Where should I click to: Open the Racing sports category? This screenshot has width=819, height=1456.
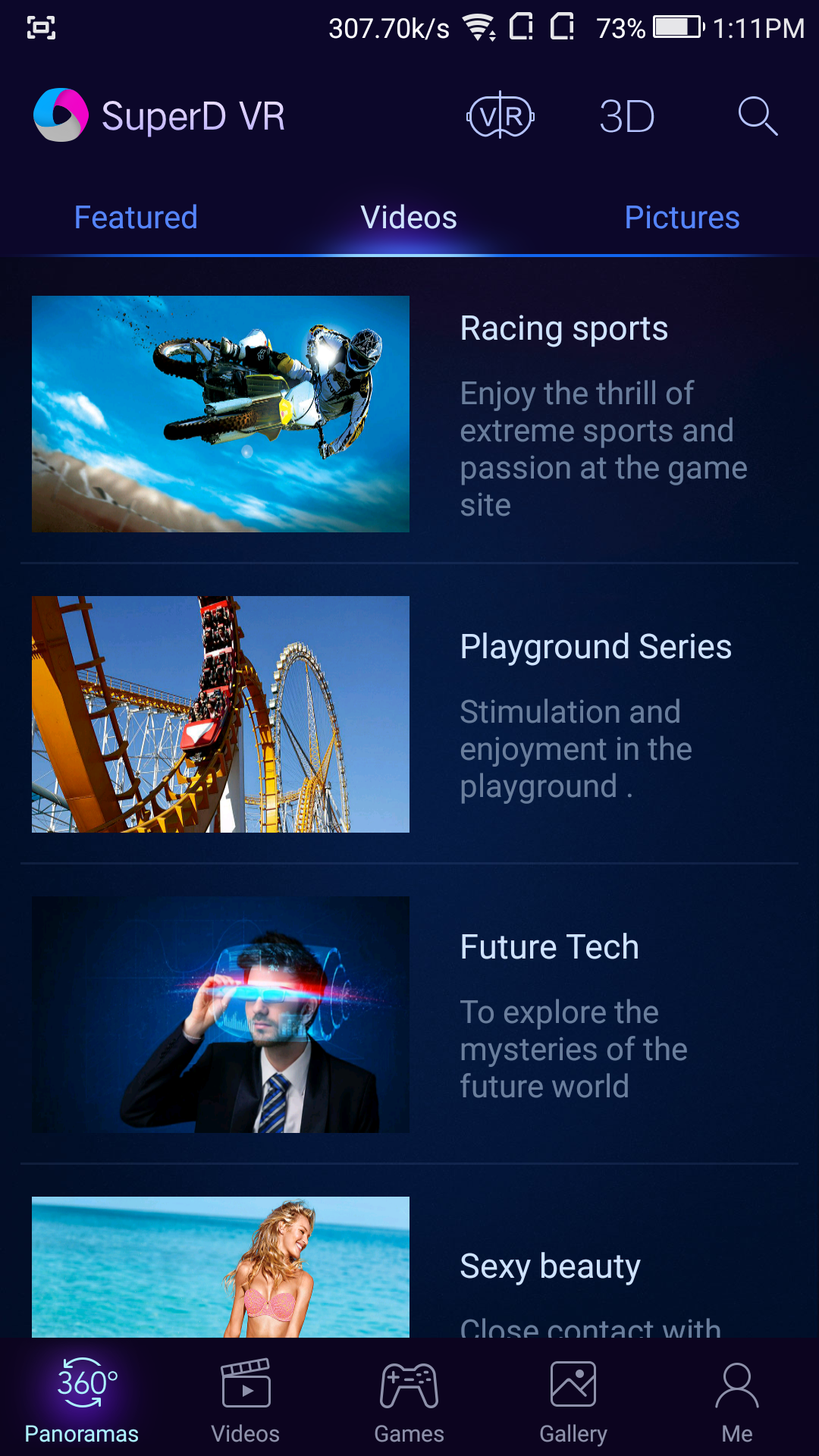(x=409, y=414)
